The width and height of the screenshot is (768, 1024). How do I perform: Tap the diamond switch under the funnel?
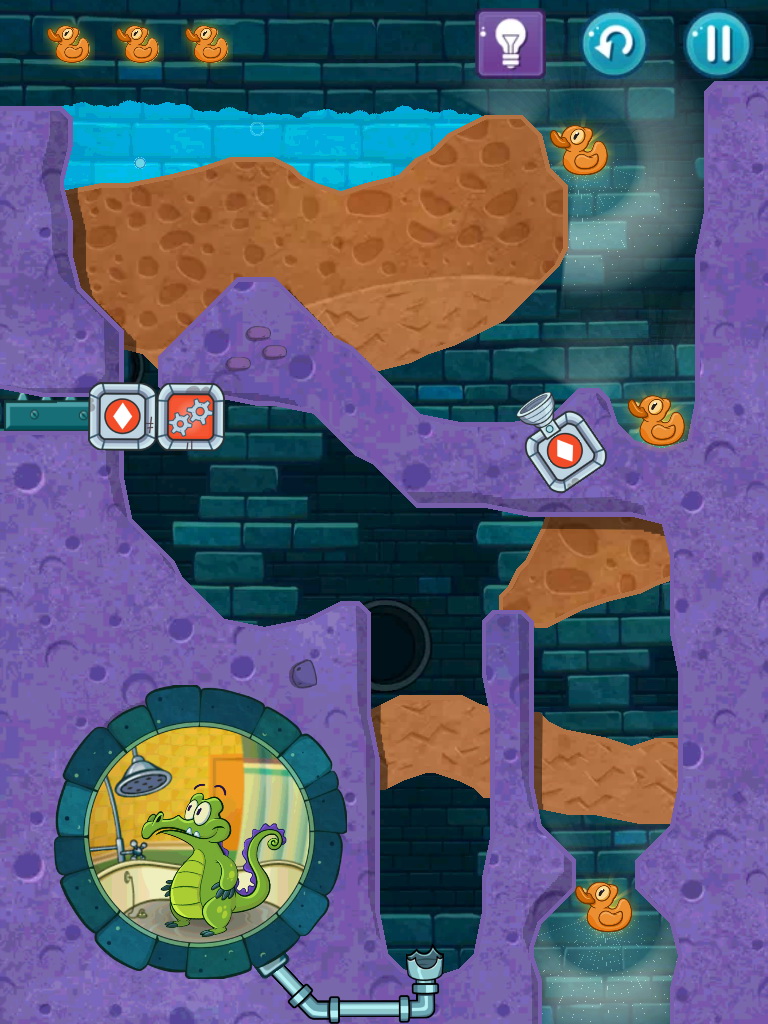(x=566, y=451)
